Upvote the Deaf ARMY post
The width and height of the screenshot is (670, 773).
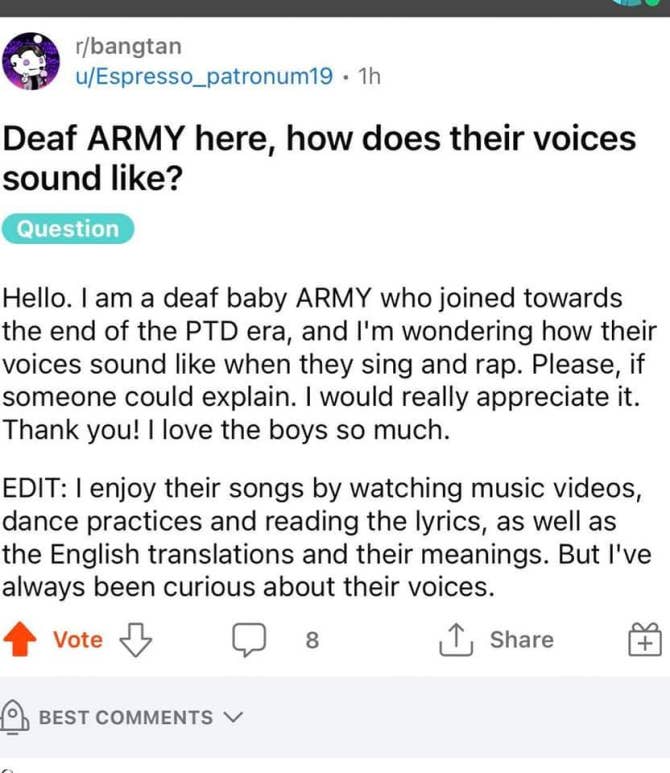click(20, 640)
